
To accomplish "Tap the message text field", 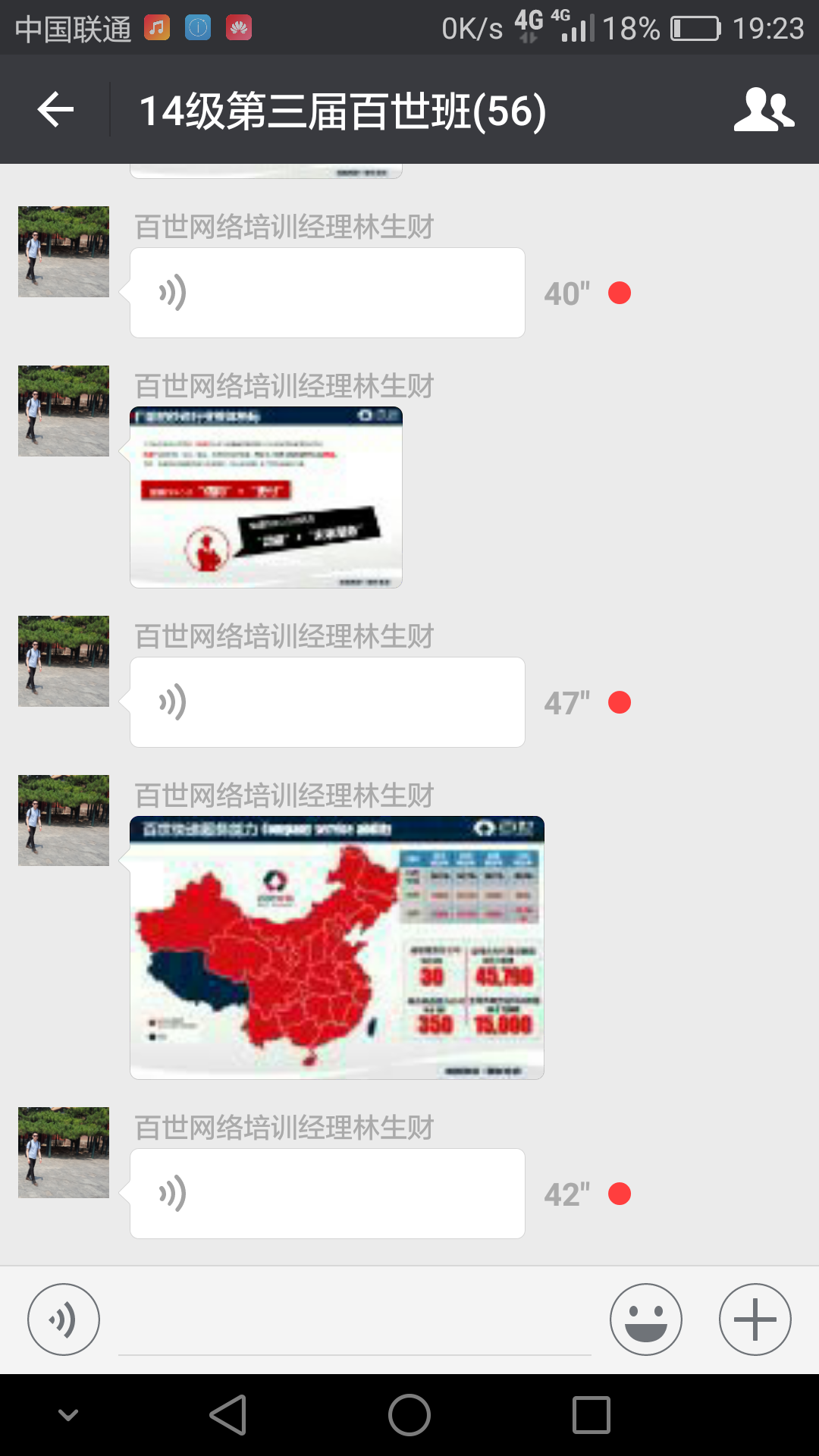I will (x=354, y=1323).
